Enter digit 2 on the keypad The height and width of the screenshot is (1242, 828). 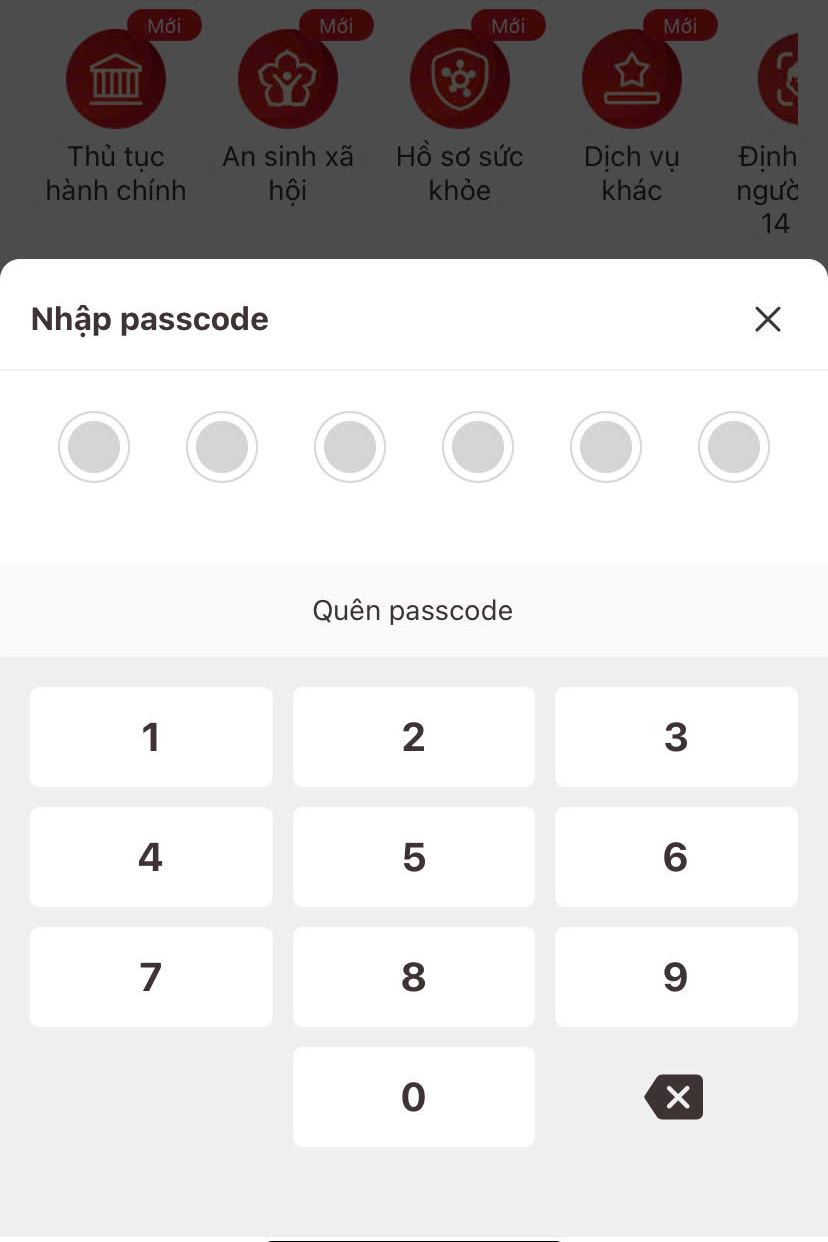(413, 737)
